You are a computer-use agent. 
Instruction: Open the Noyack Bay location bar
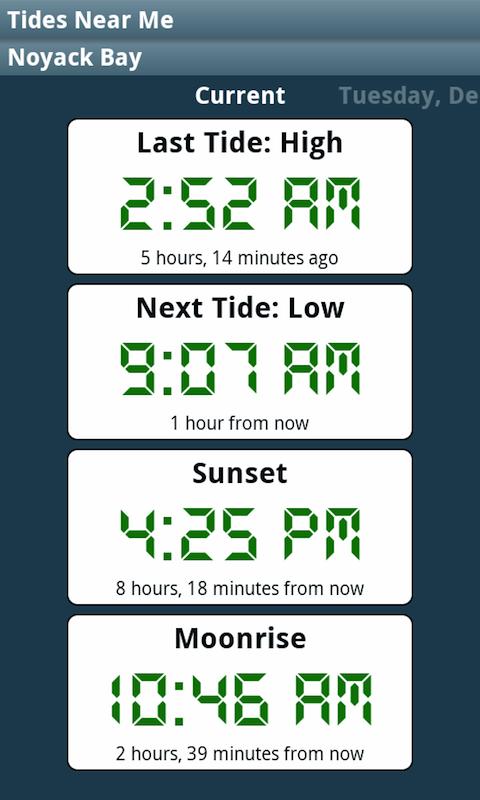240,58
